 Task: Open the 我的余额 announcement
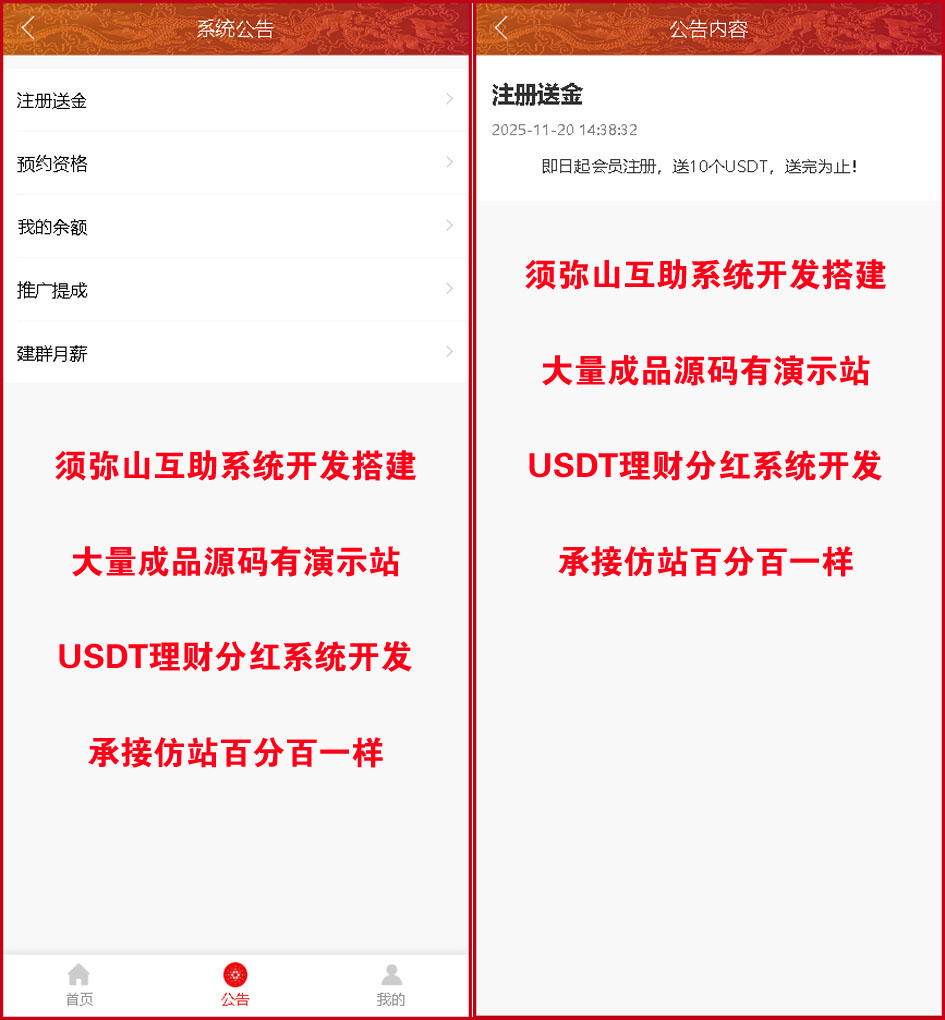point(235,226)
